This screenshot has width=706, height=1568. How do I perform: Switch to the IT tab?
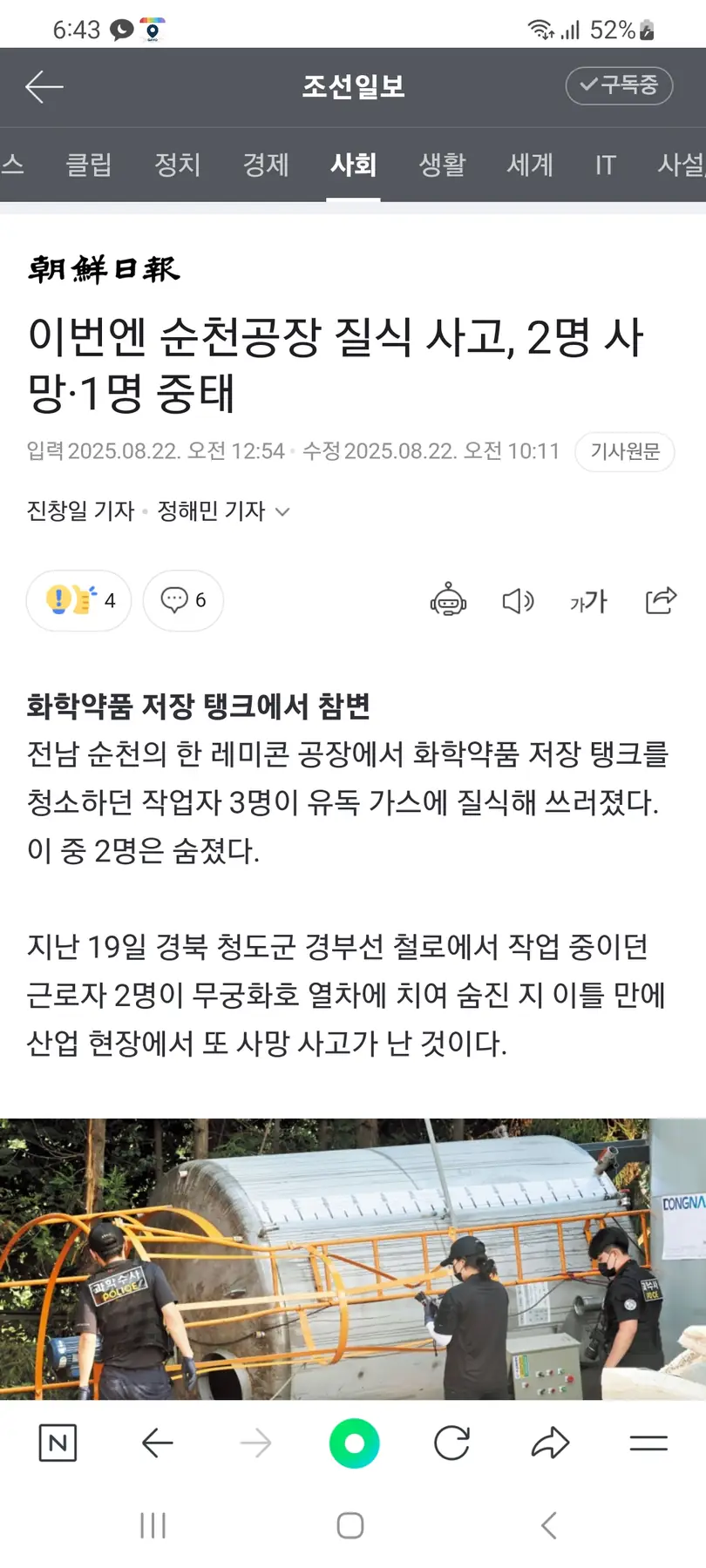605,165
